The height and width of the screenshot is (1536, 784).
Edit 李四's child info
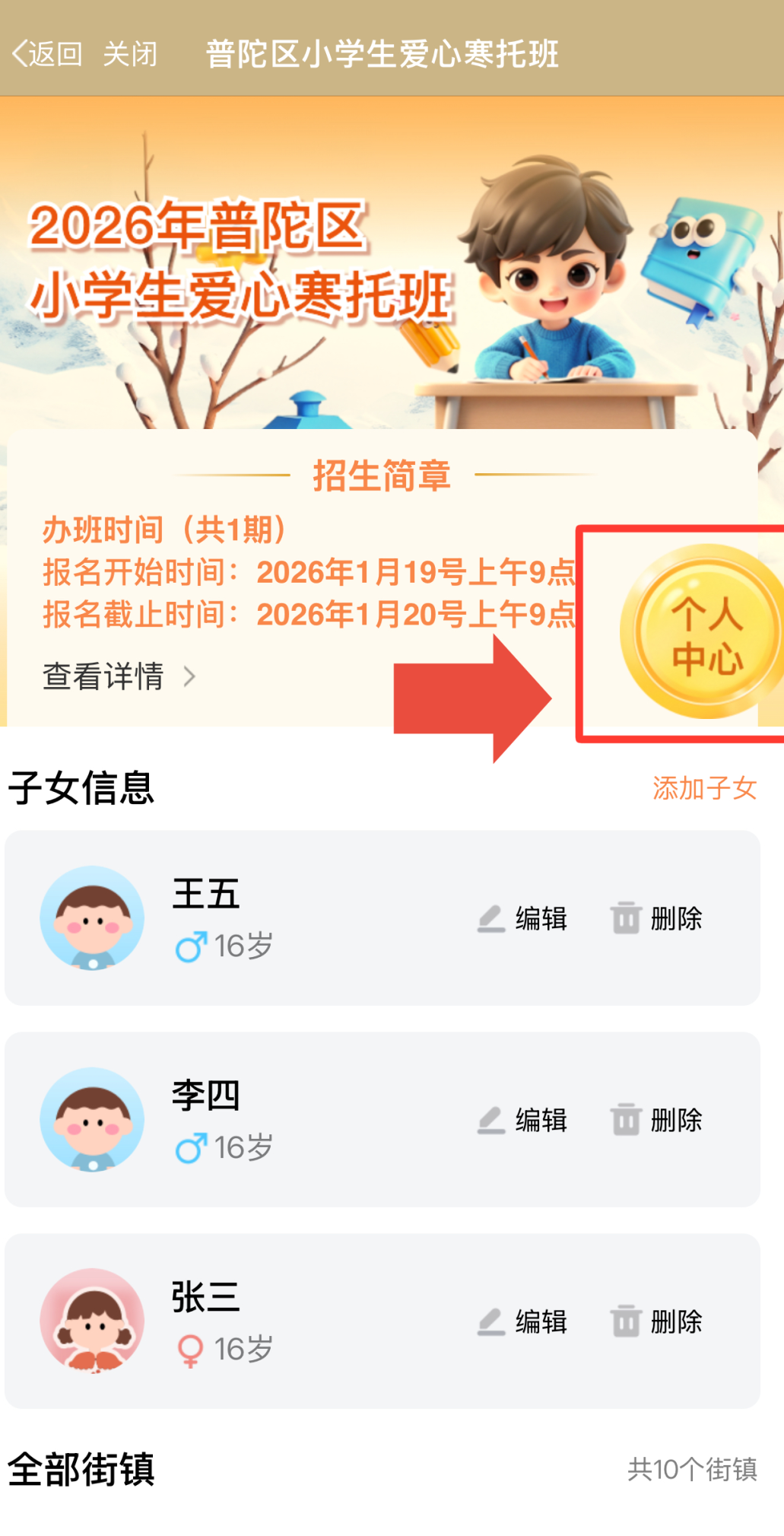click(522, 1120)
